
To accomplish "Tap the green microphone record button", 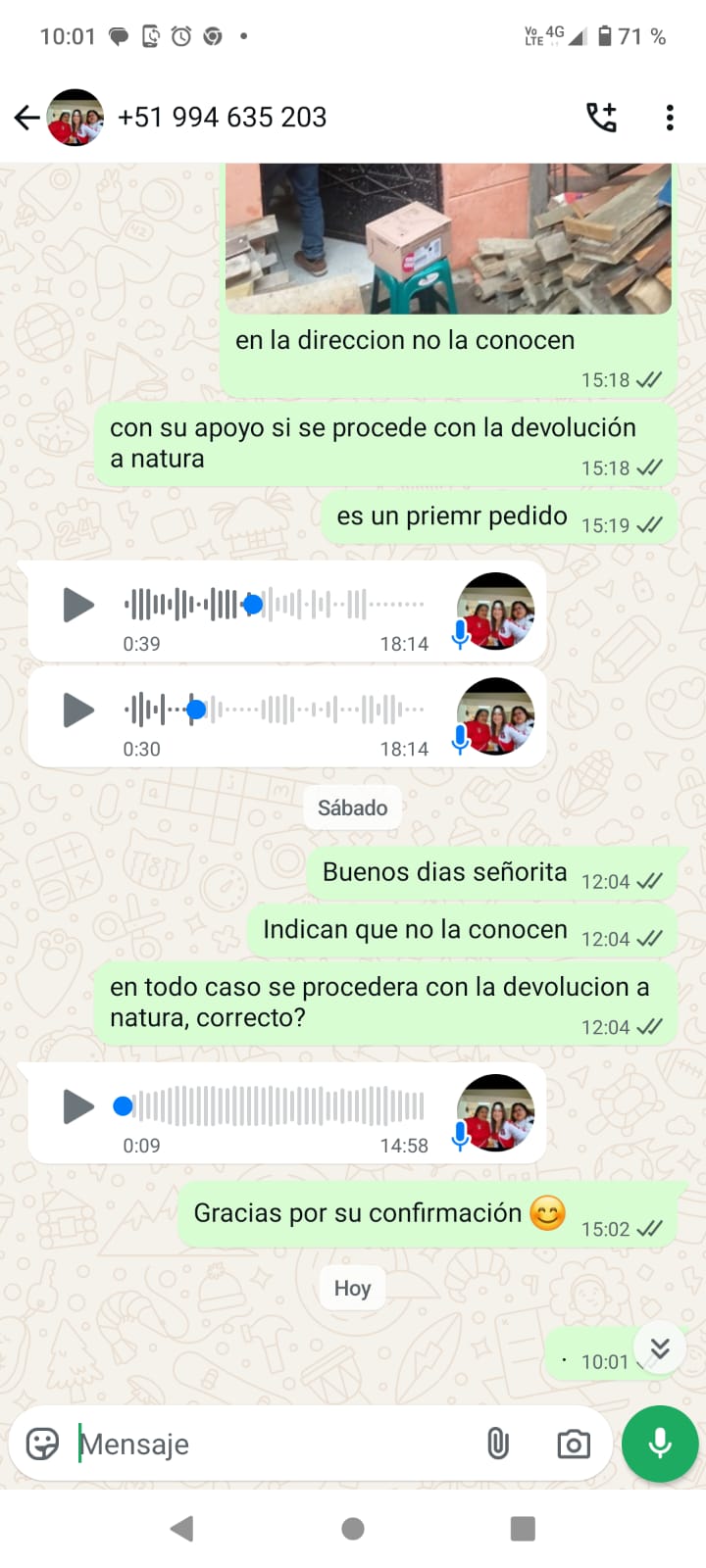I will [x=660, y=1444].
